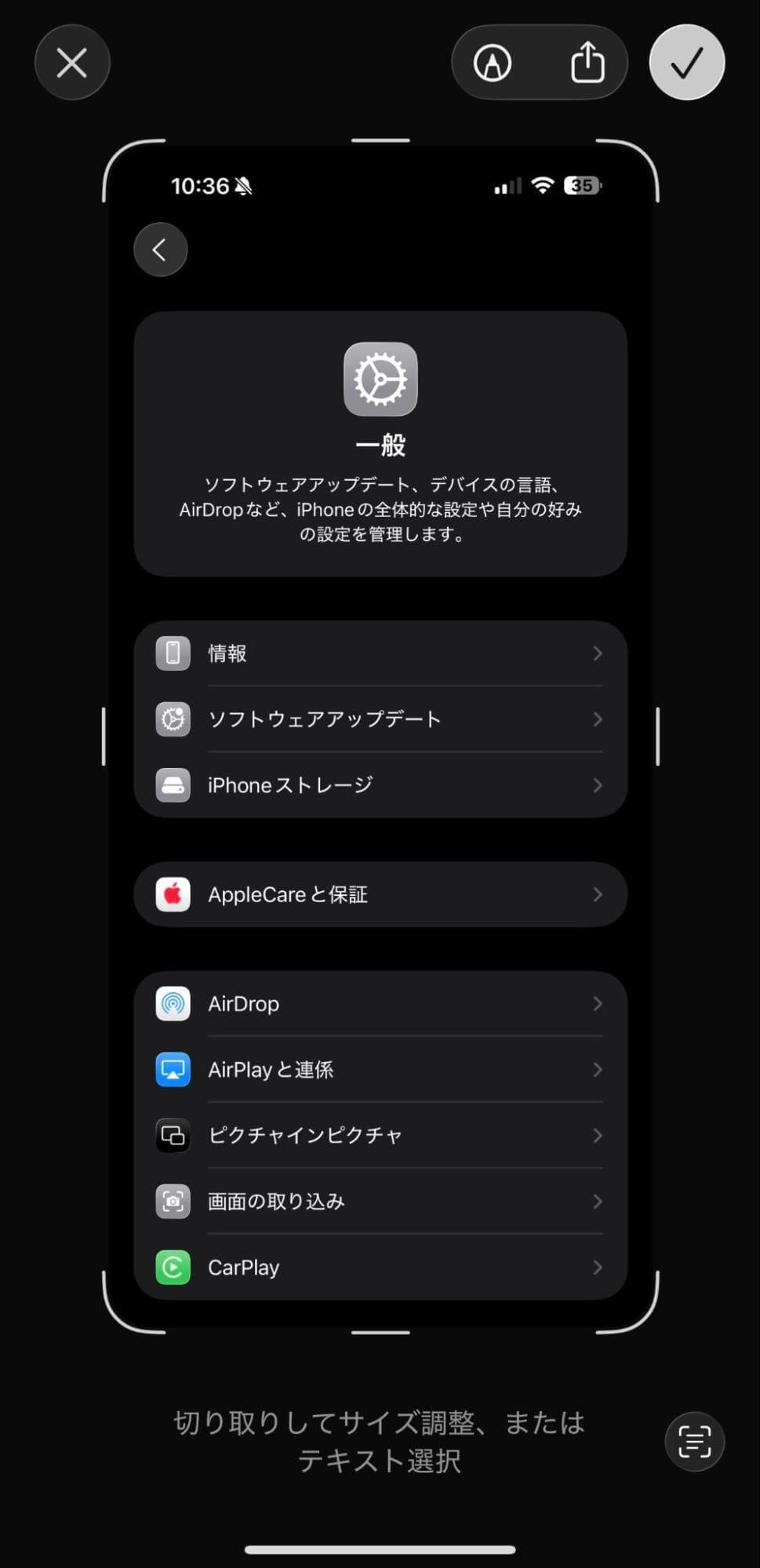This screenshot has width=760, height=1568.
Task: Open the AppleCareと保証 row
Action: click(x=380, y=894)
